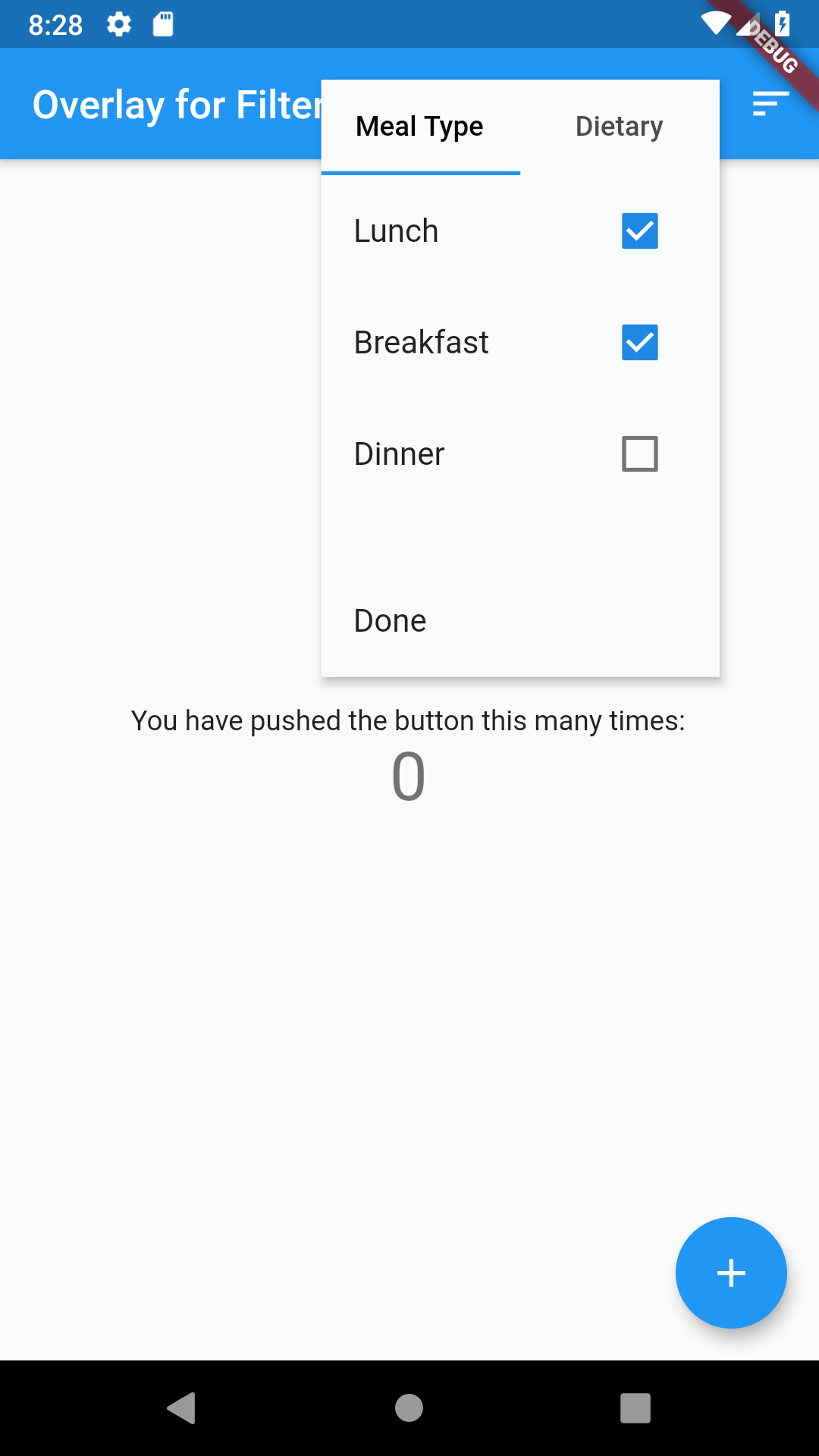Click the SD card notification icon

162,24
